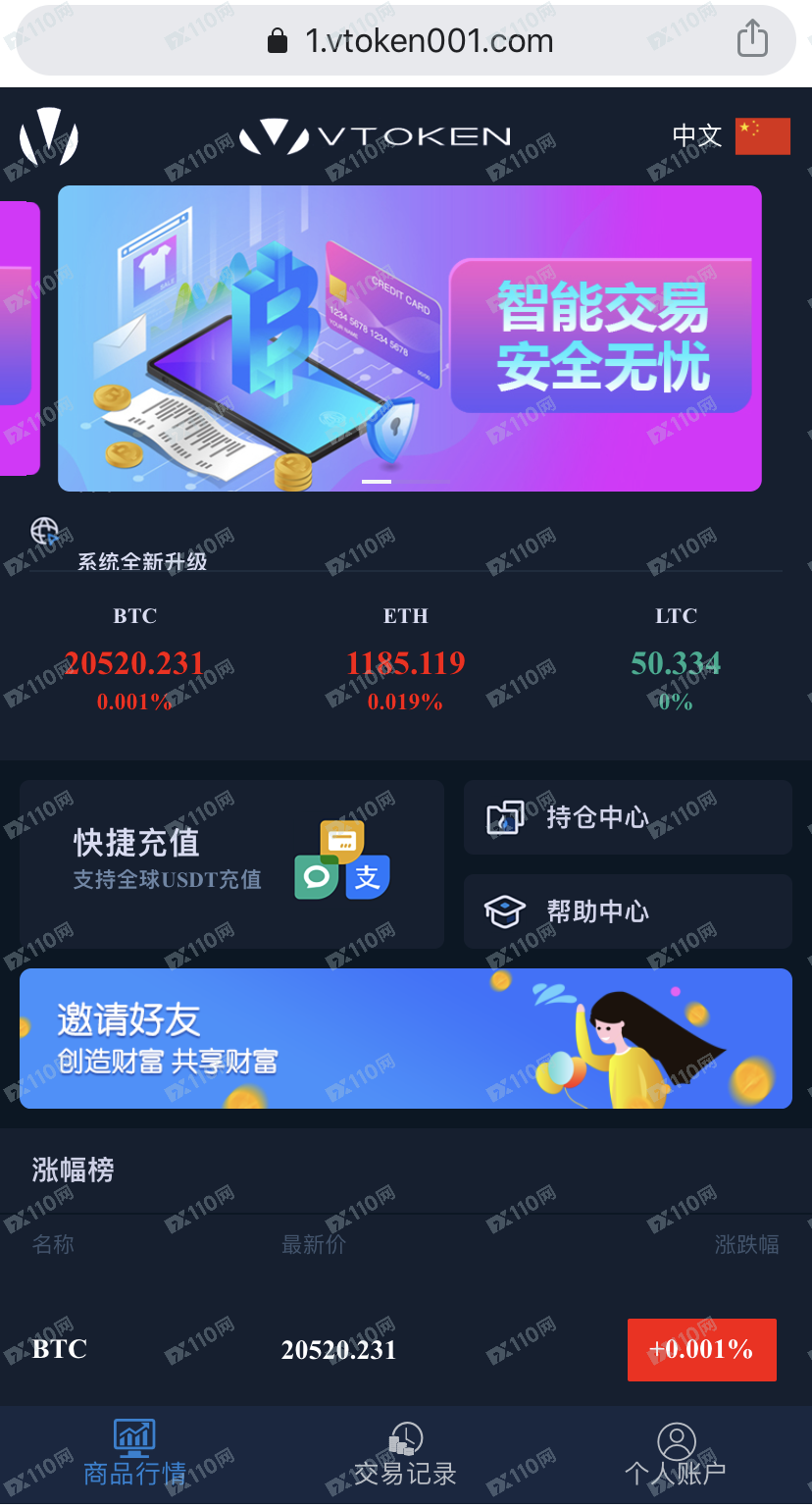812x1508 pixels.
Task: View the ETH price ticker
Action: pyautogui.click(x=405, y=659)
